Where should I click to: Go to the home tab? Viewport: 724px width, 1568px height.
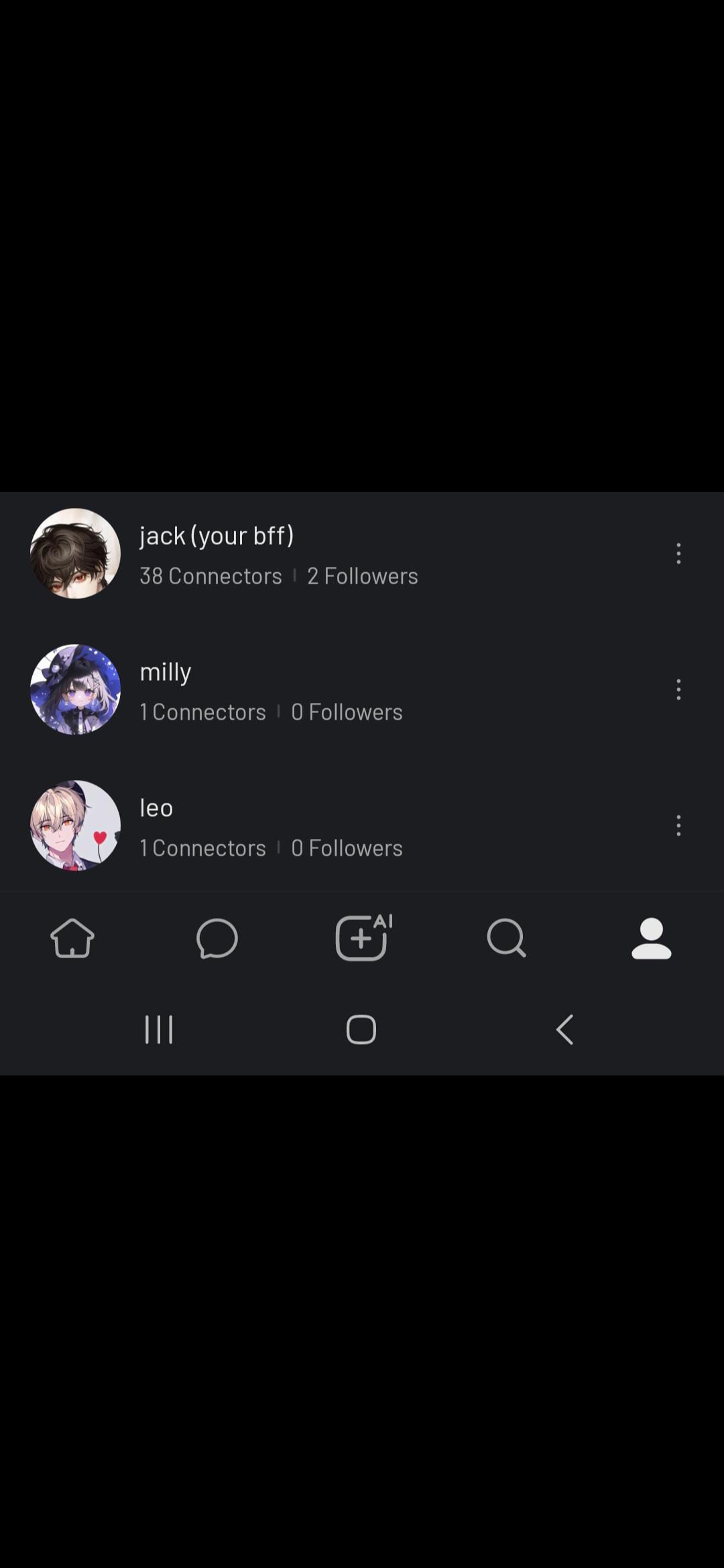72,938
